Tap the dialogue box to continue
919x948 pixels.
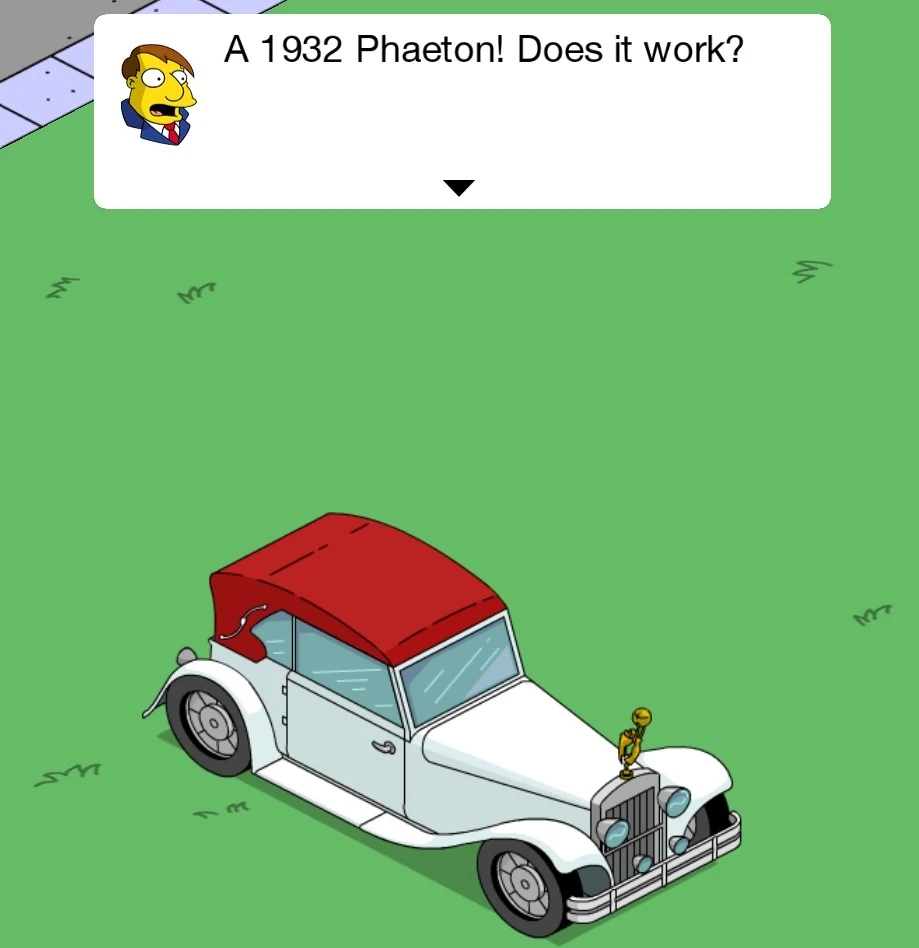coord(459,110)
